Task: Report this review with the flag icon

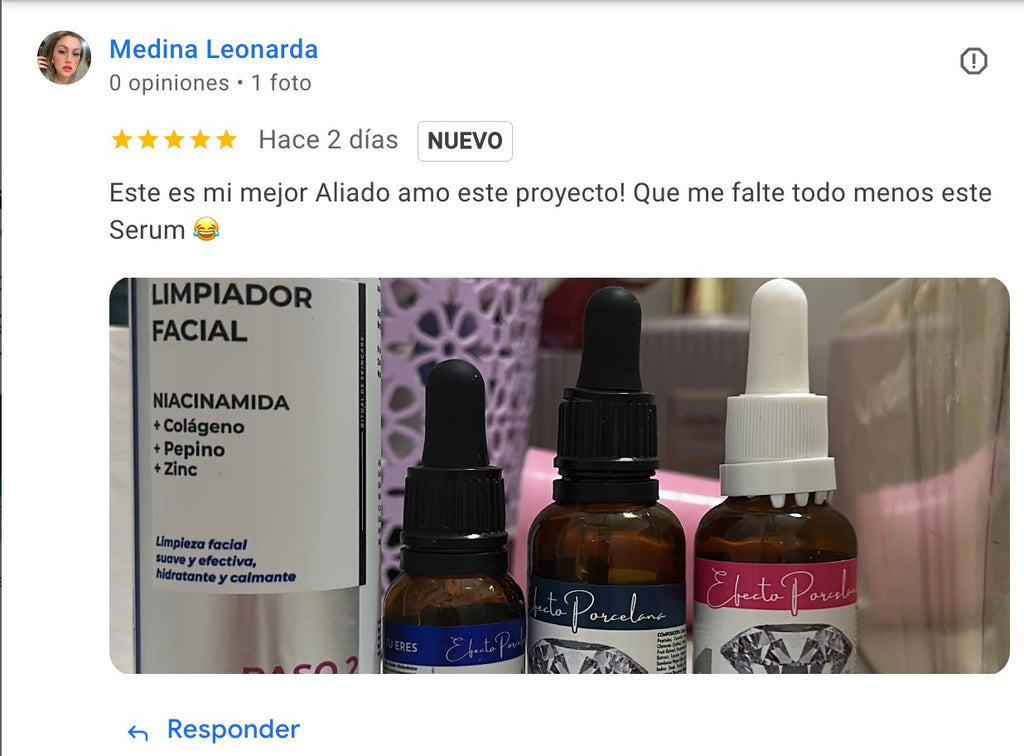Action: 973,62
